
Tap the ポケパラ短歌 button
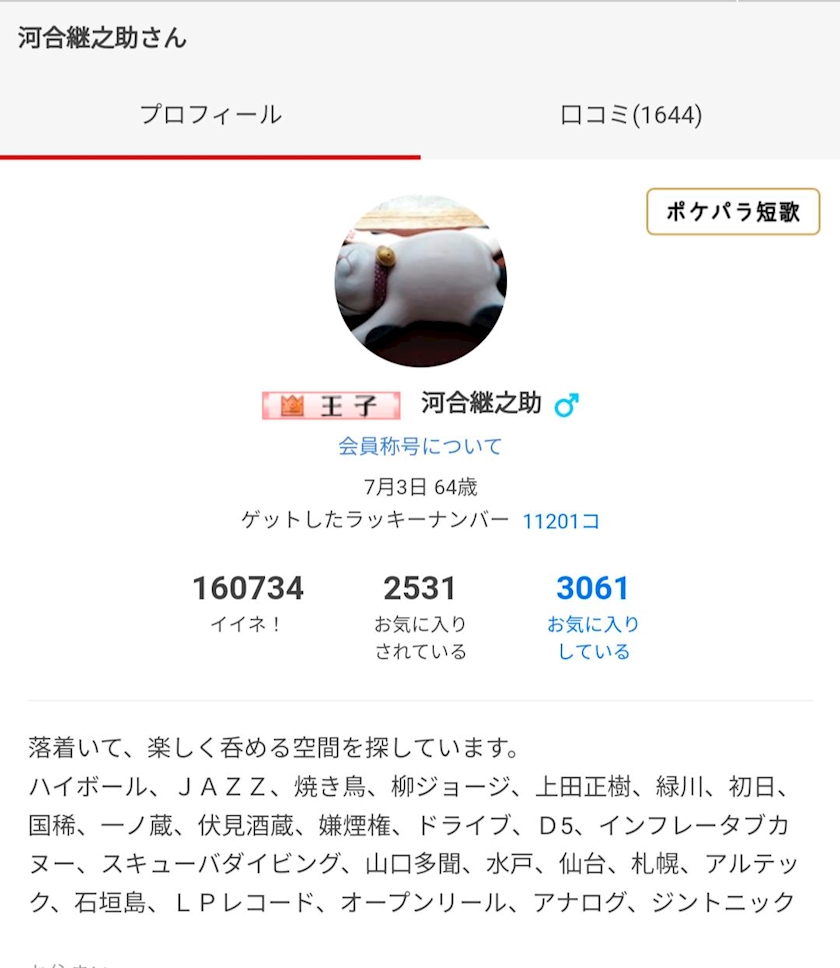click(x=733, y=212)
